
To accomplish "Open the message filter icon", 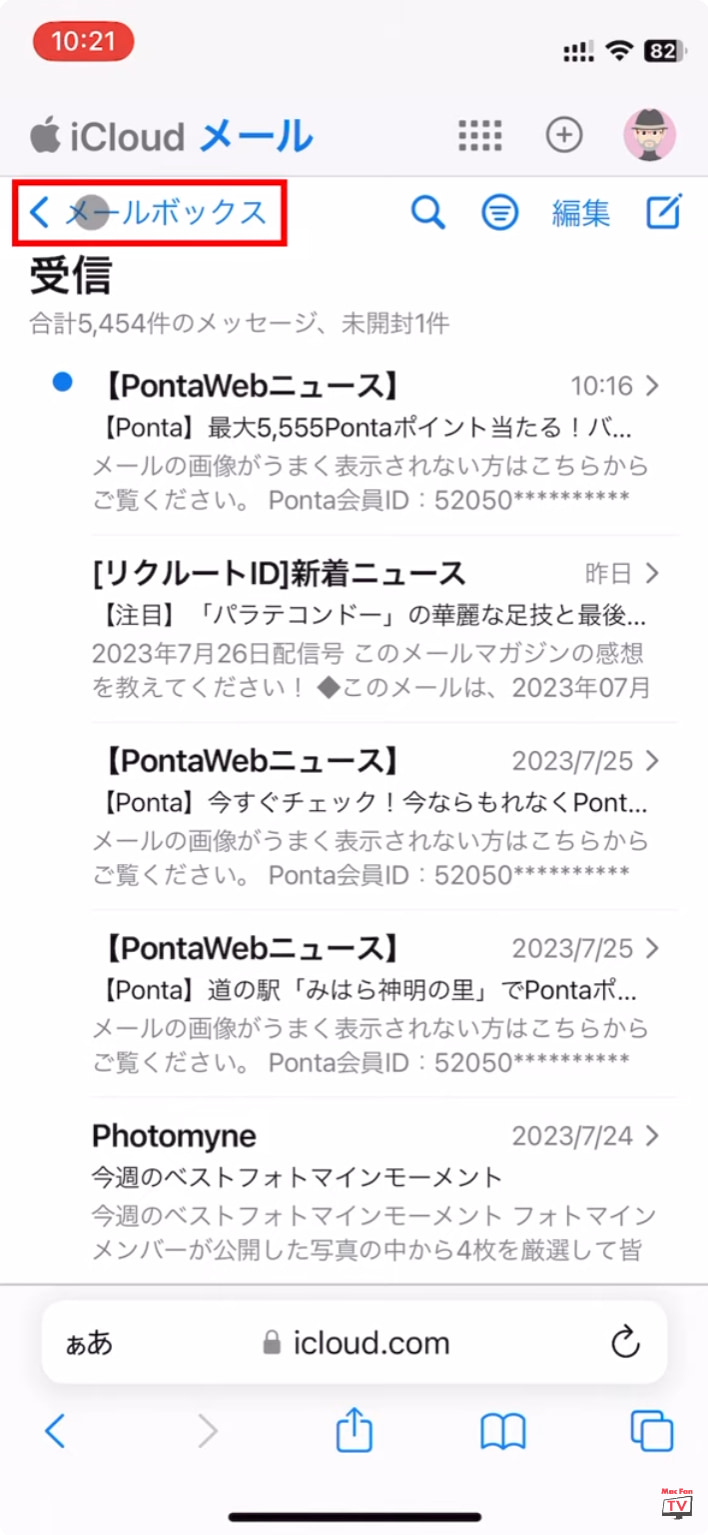I will [499, 212].
